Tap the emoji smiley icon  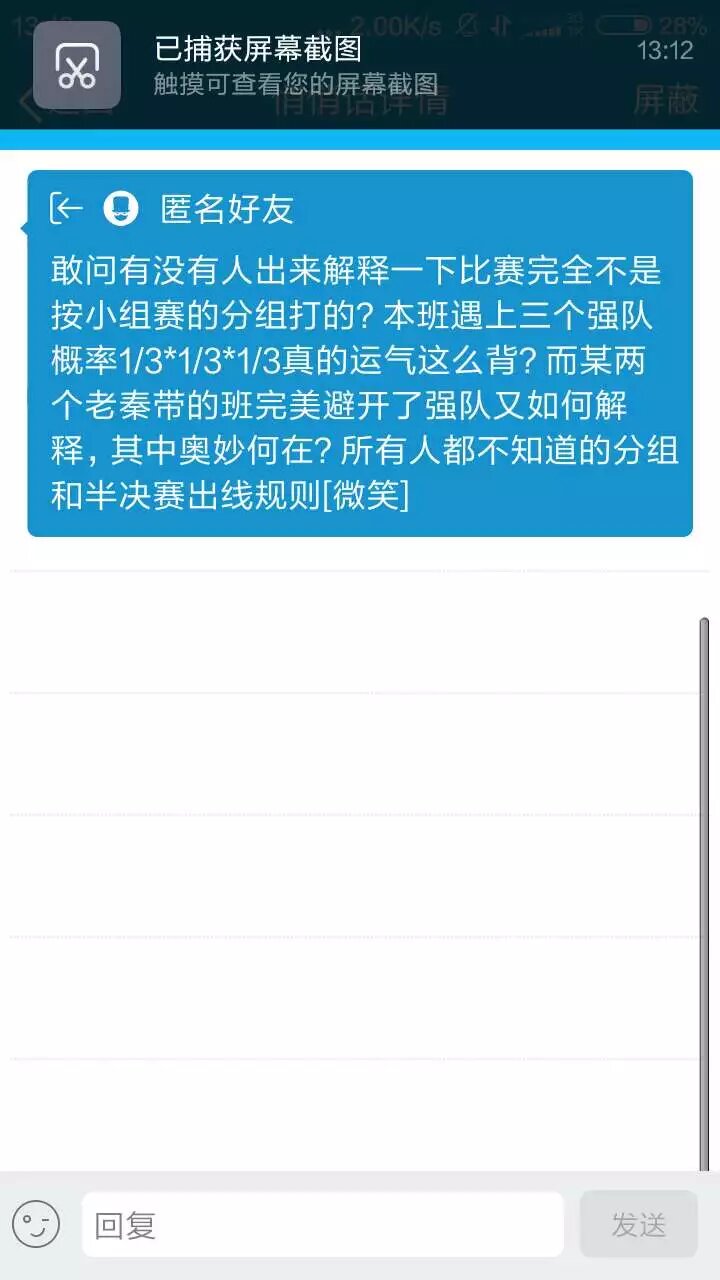36,1224
